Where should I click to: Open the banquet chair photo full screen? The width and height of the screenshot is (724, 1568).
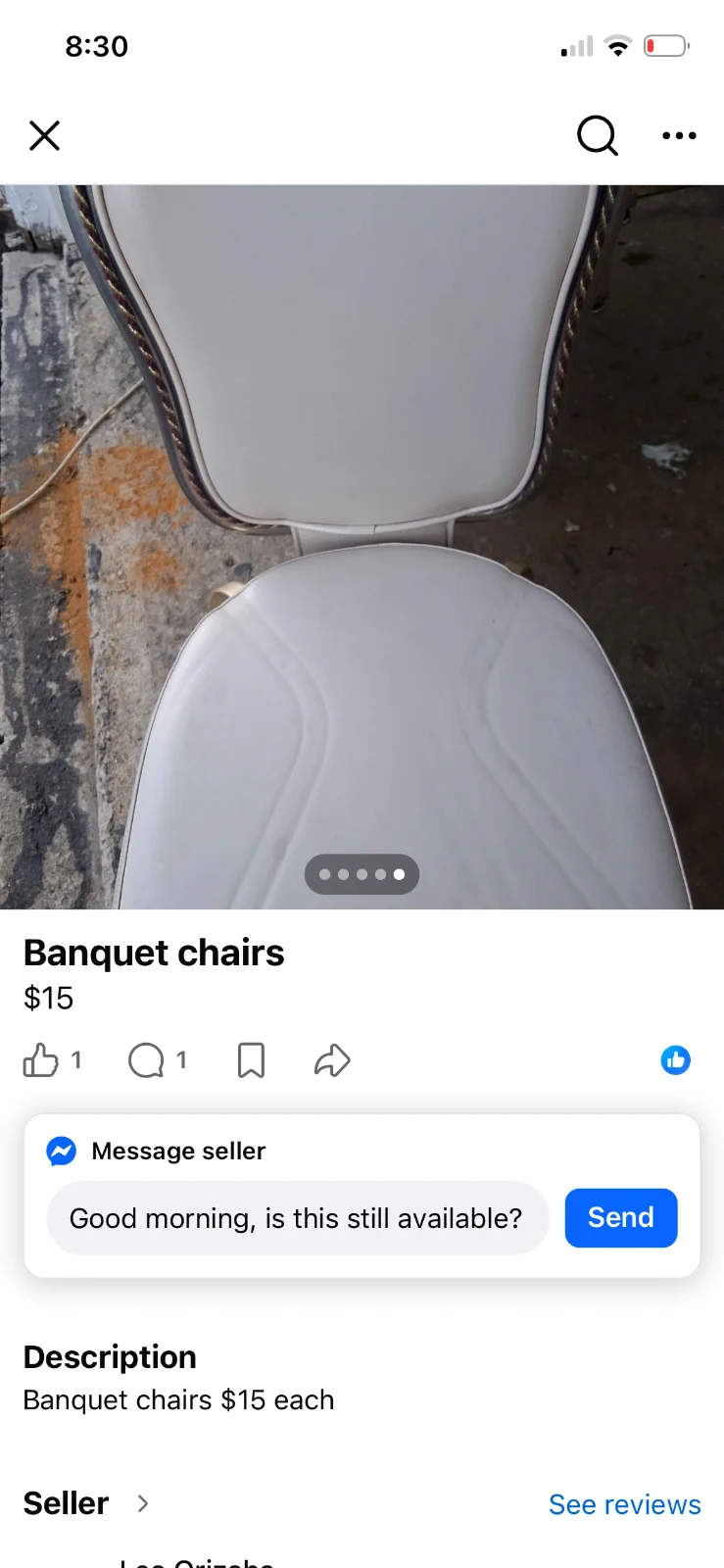point(362,547)
